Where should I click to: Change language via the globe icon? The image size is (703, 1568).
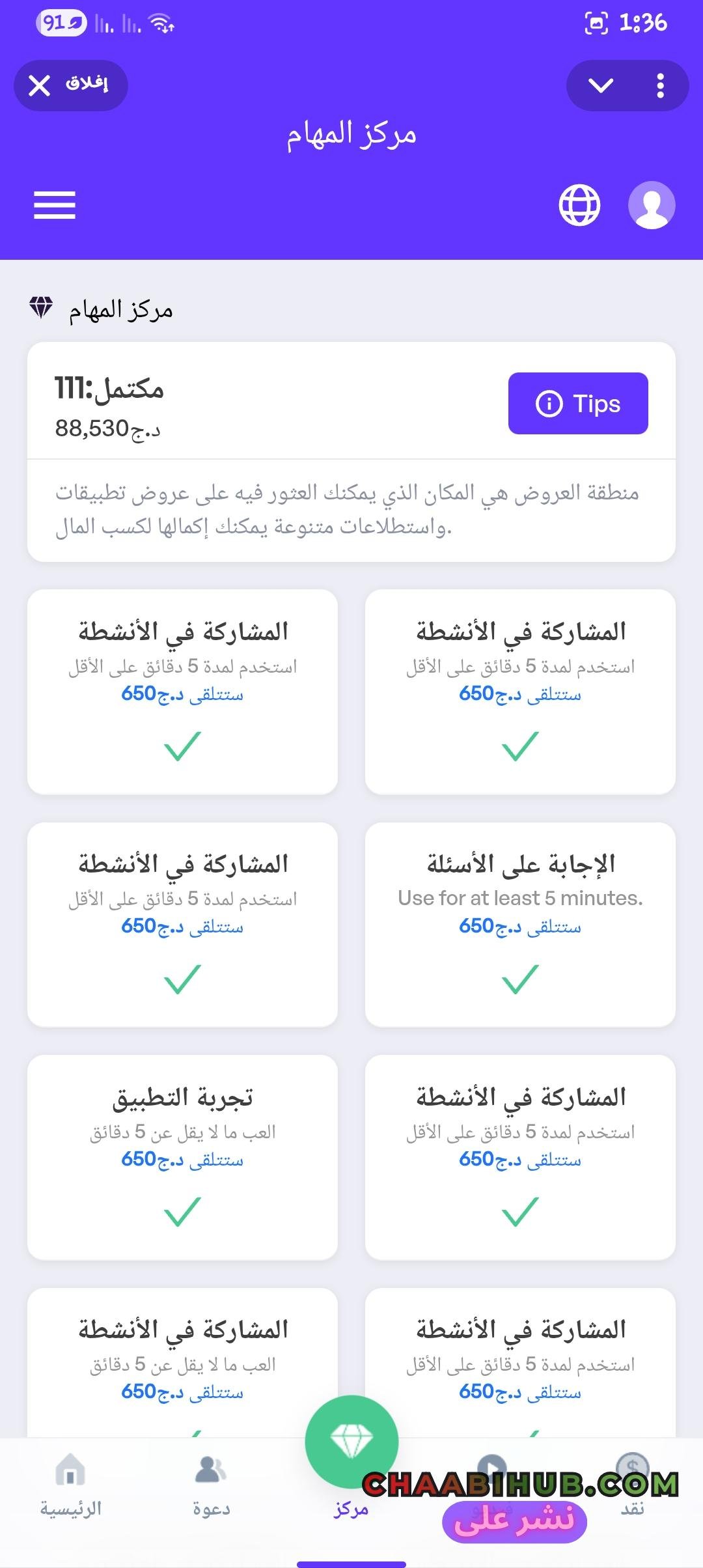pyautogui.click(x=579, y=205)
